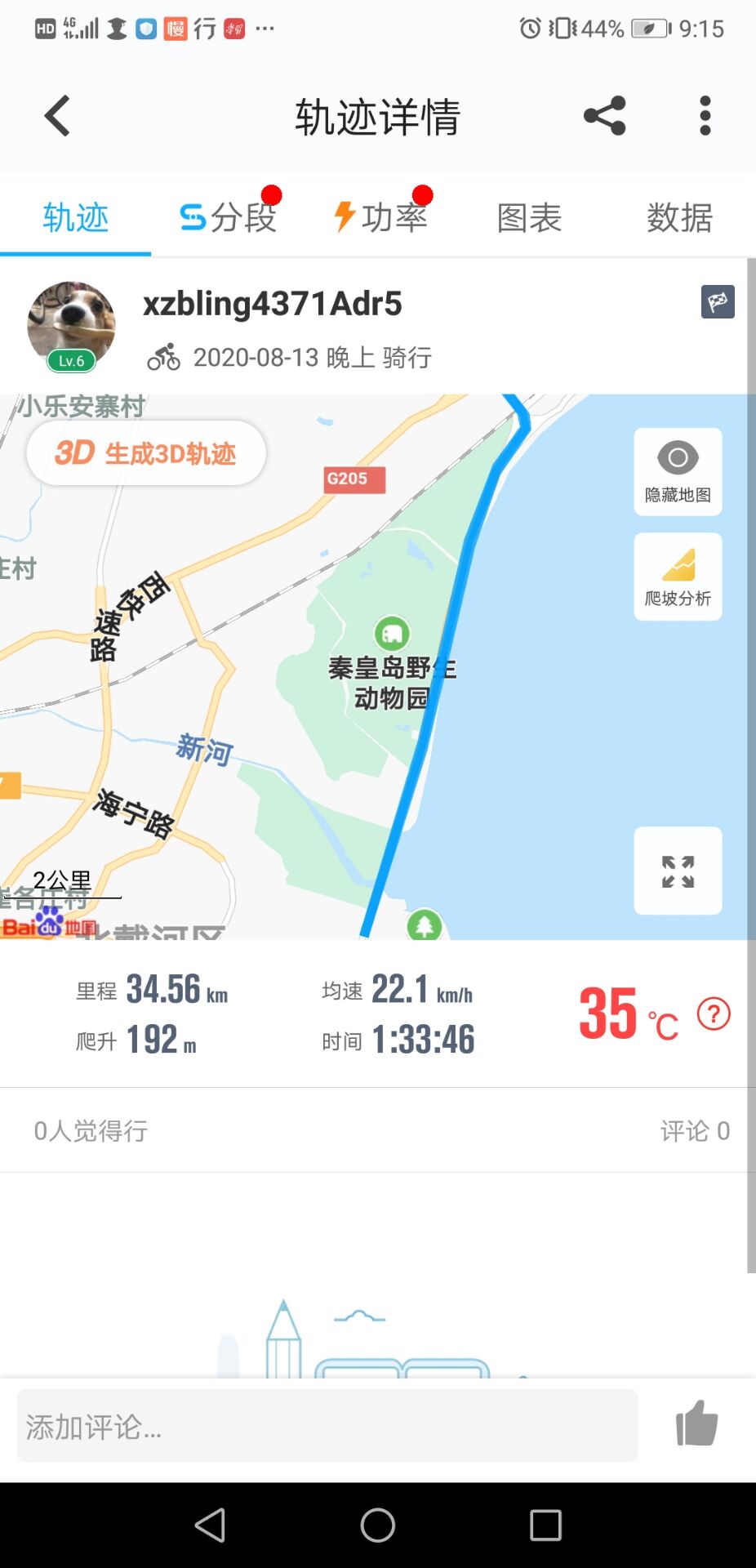Switch to the 分段 tab
This screenshot has width=756, height=1568.
pyautogui.click(x=228, y=218)
